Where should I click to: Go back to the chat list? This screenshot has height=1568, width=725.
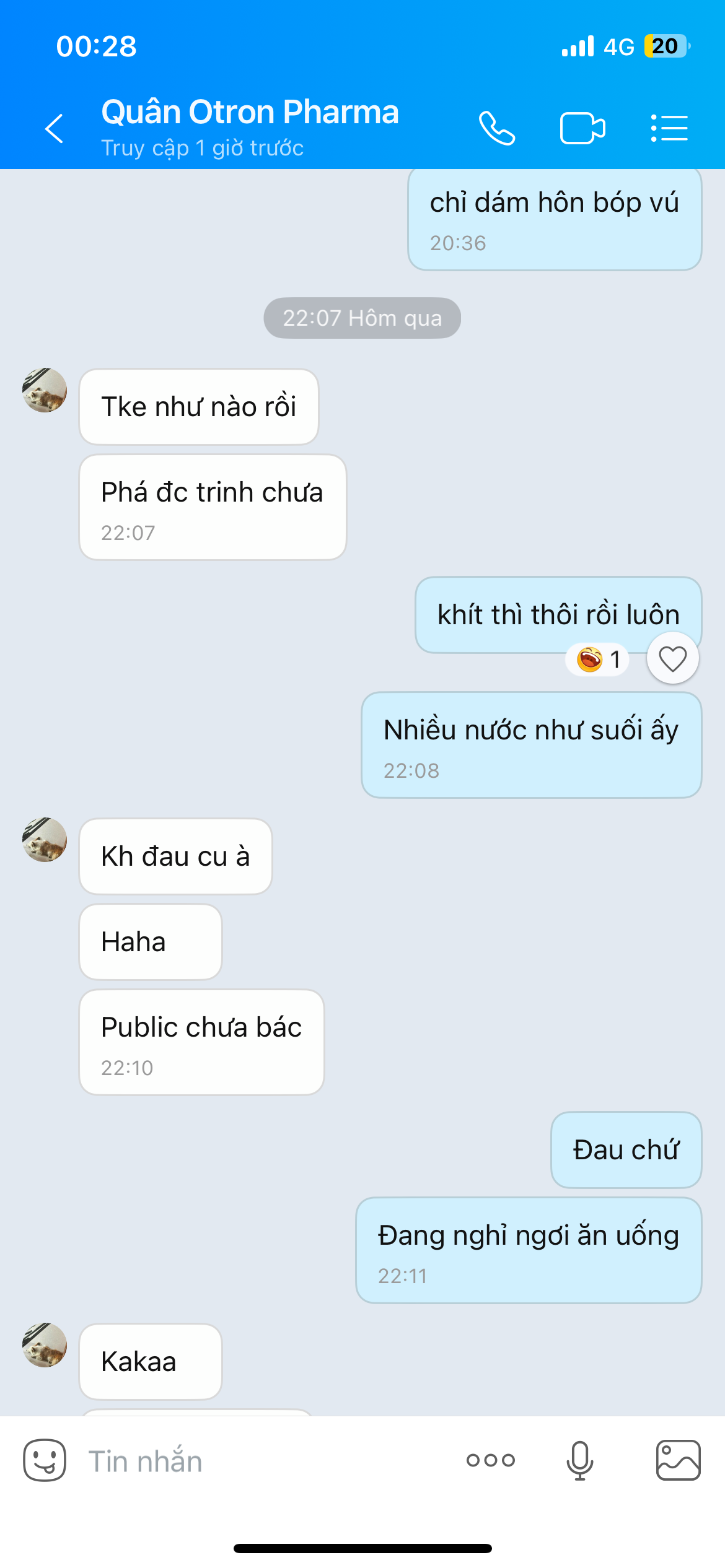[55, 128]
